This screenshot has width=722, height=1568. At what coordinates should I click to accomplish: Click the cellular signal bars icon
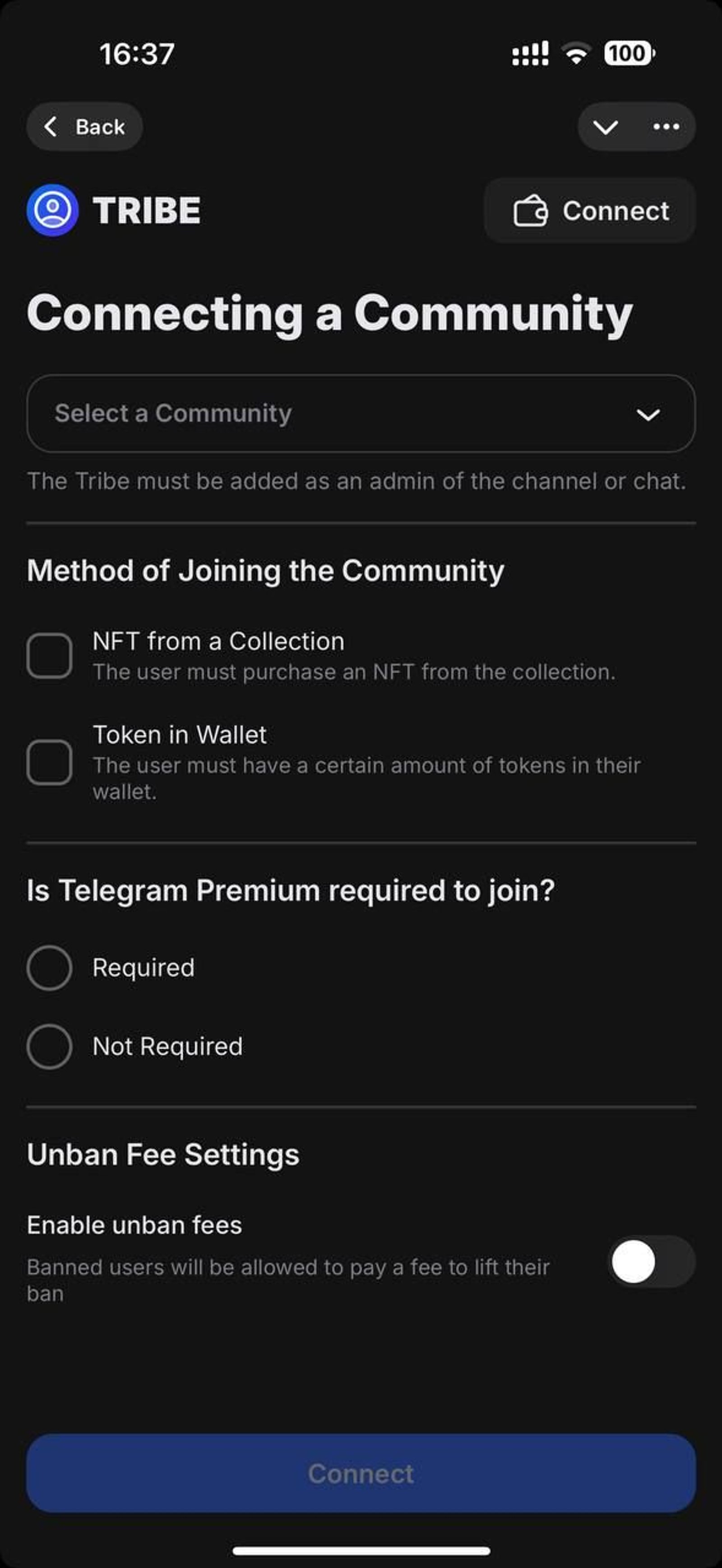tap(529, 54)
